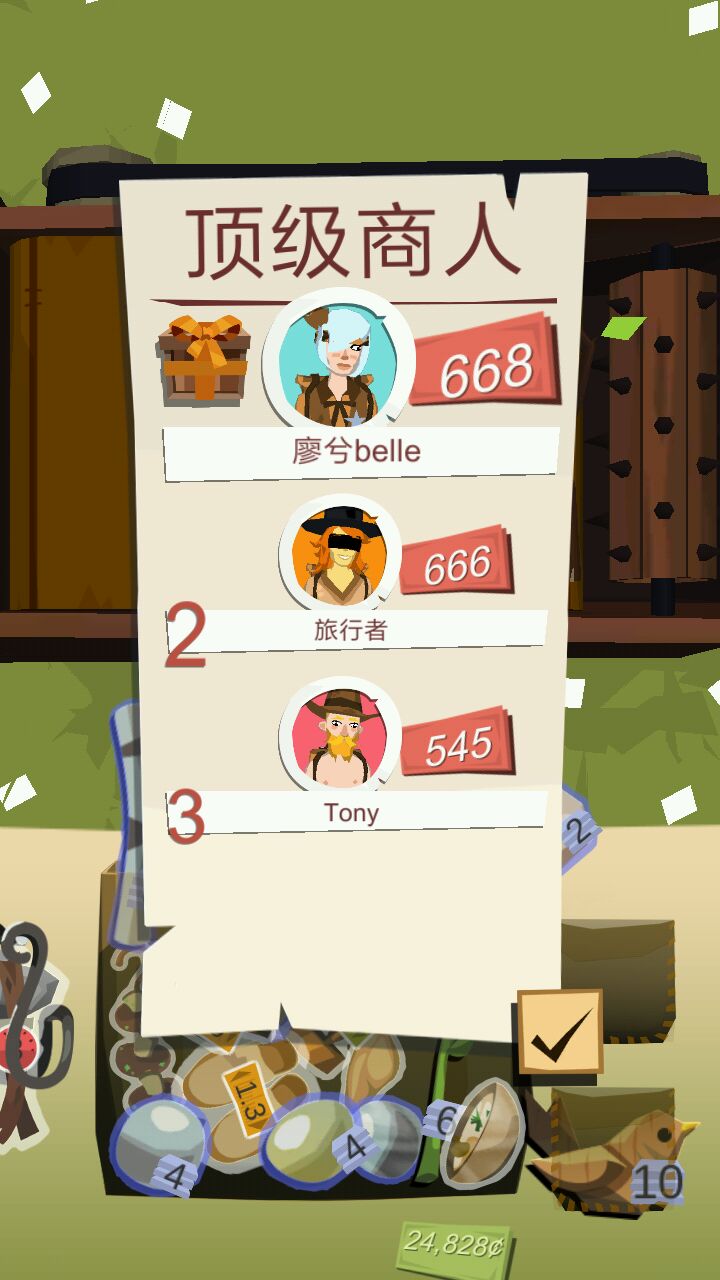Open the gift box reward
Viewport: 720px width, 1280px height.
click(203, 360)
